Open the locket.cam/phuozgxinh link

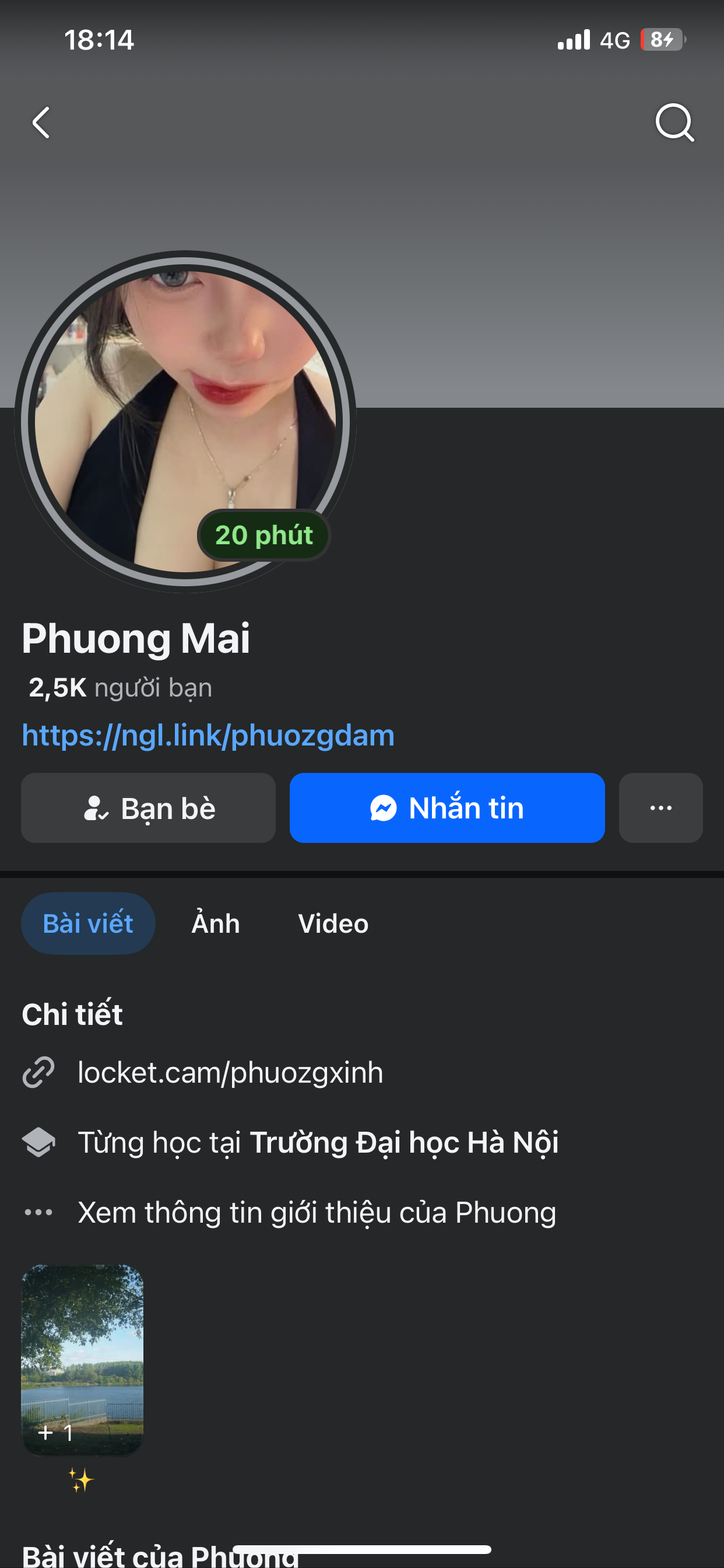point(230,1073)
